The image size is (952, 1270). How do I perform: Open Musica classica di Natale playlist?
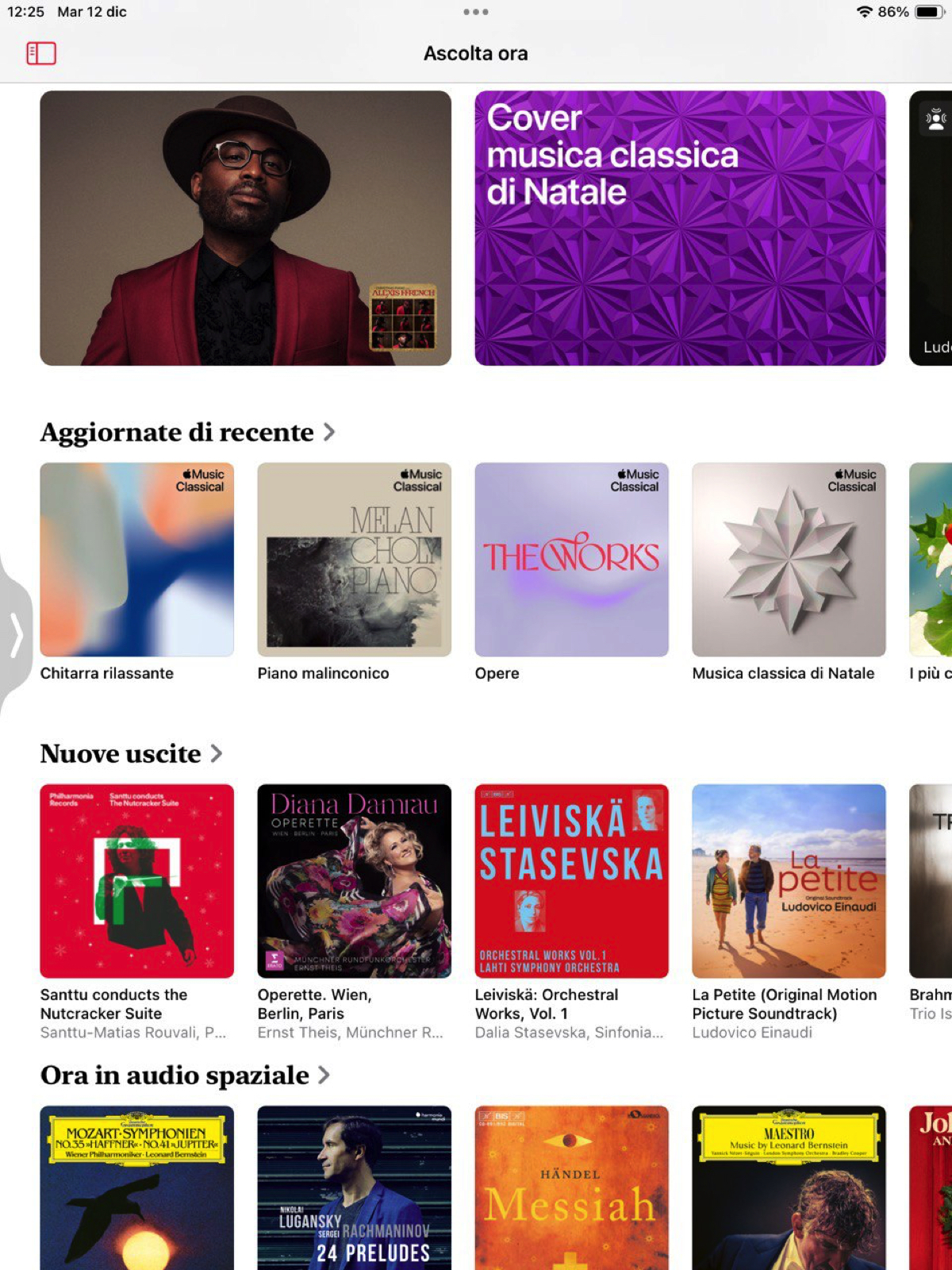(x=789, y=560)
